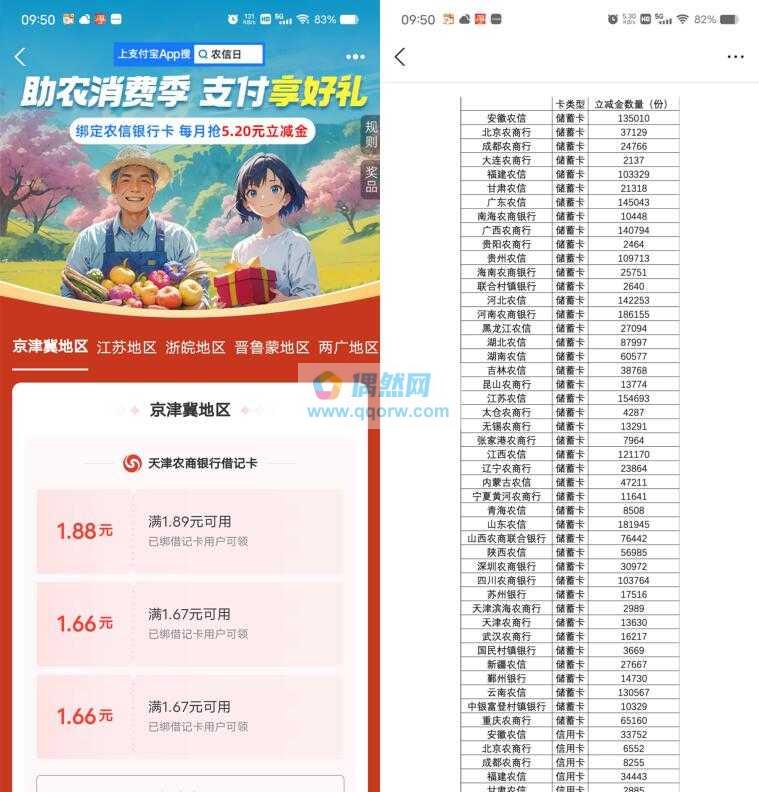Select the 京津冀地区 tab
The height and width of the screenshot is (792, 759).
50,347
